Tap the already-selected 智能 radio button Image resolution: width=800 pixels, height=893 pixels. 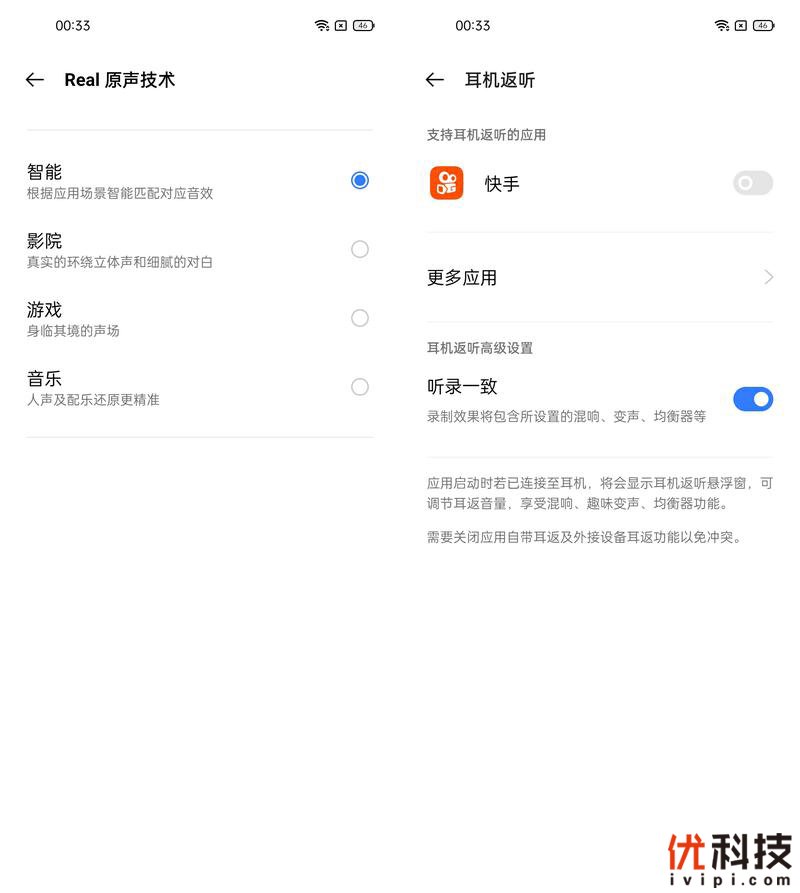pyautogui.click(x=360, y=180)
